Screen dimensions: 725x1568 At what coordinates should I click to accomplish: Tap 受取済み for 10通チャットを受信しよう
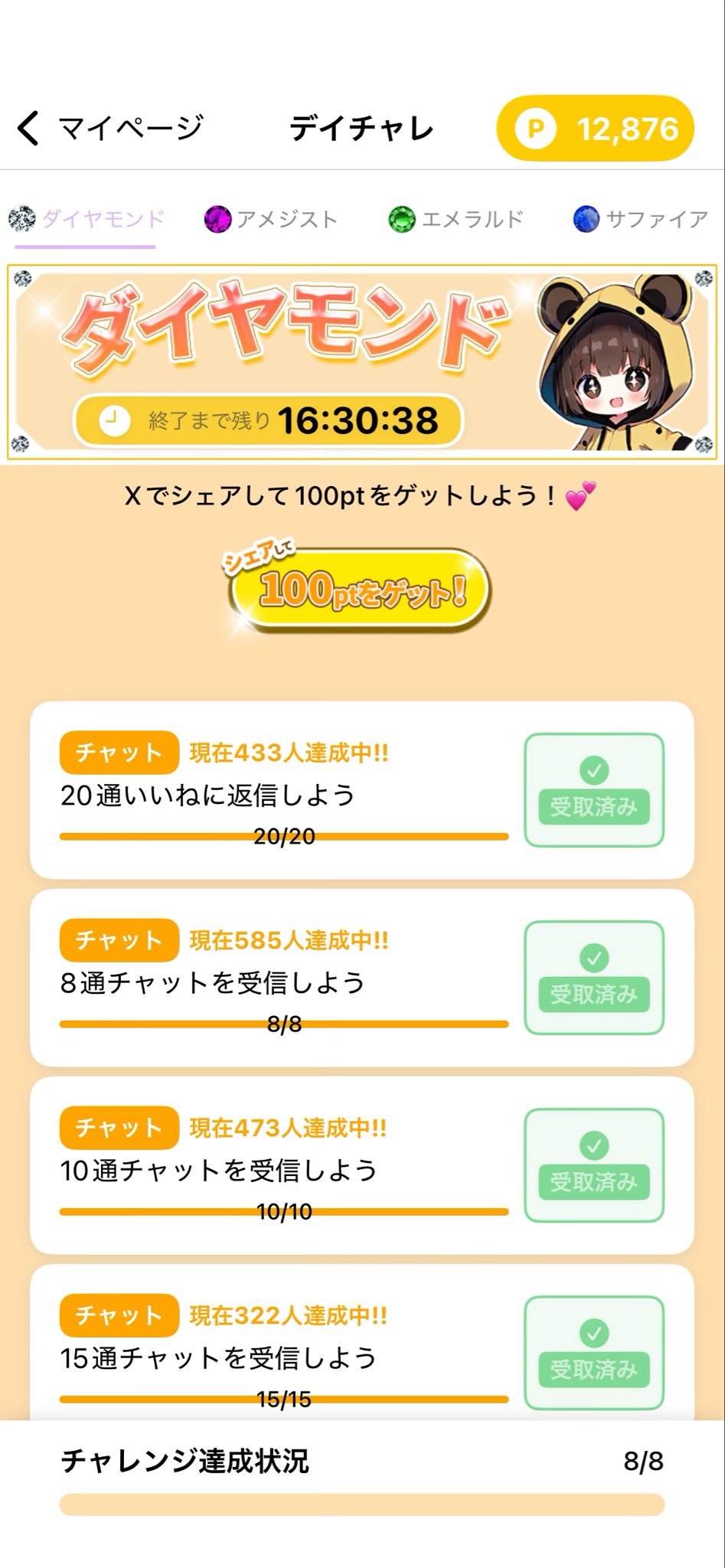(593, 1165)
